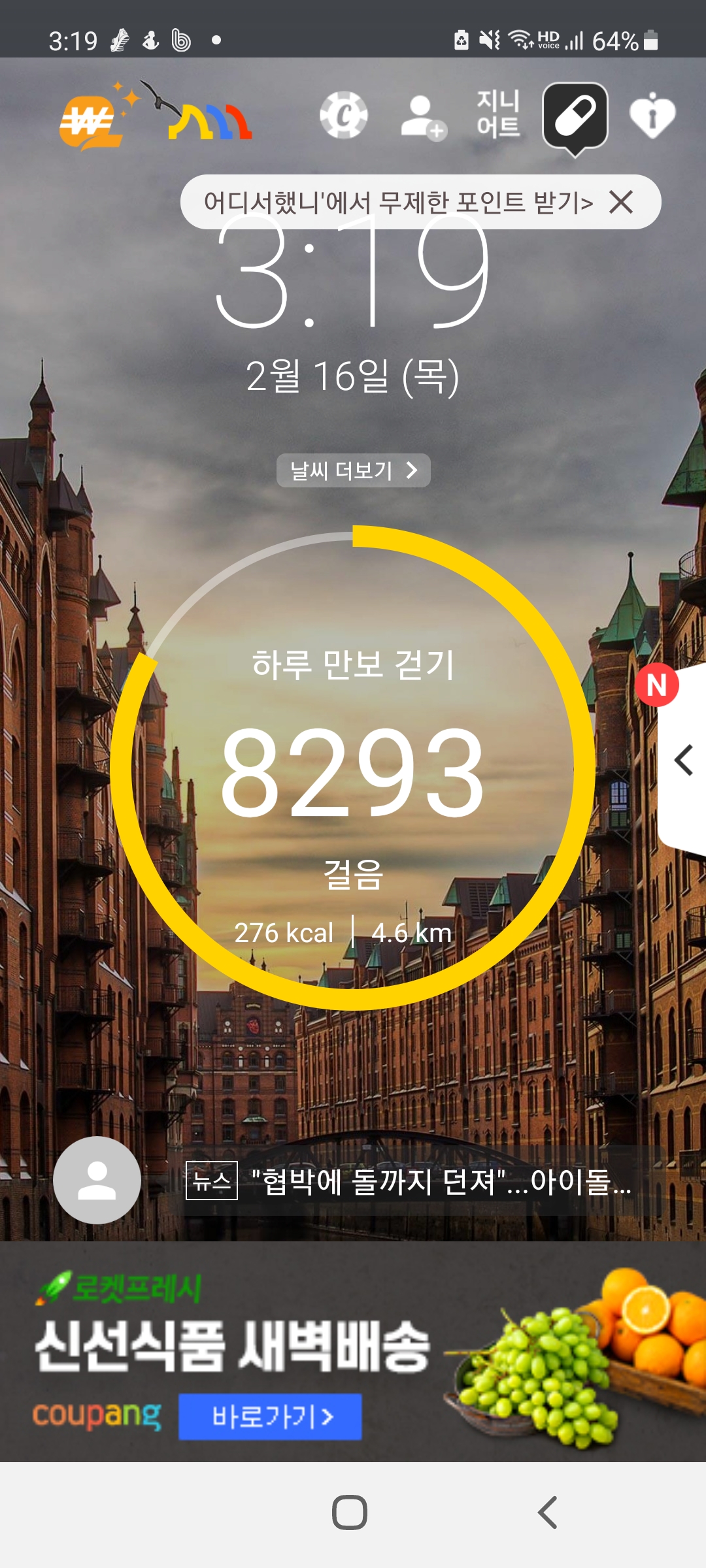Open the coin C points icon
This screenshot has height=1568, width=706.
click(x=344, y=115)
